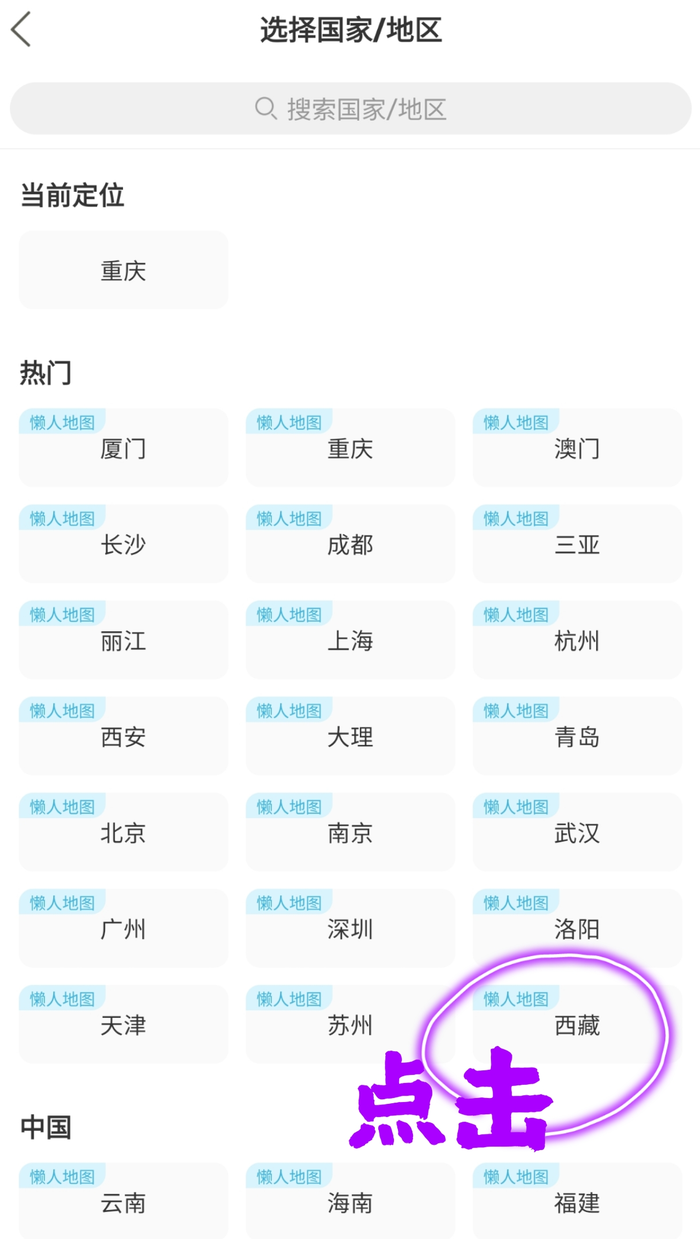Choose 杭州
The image size is (700, 1239).
[577, 639]
